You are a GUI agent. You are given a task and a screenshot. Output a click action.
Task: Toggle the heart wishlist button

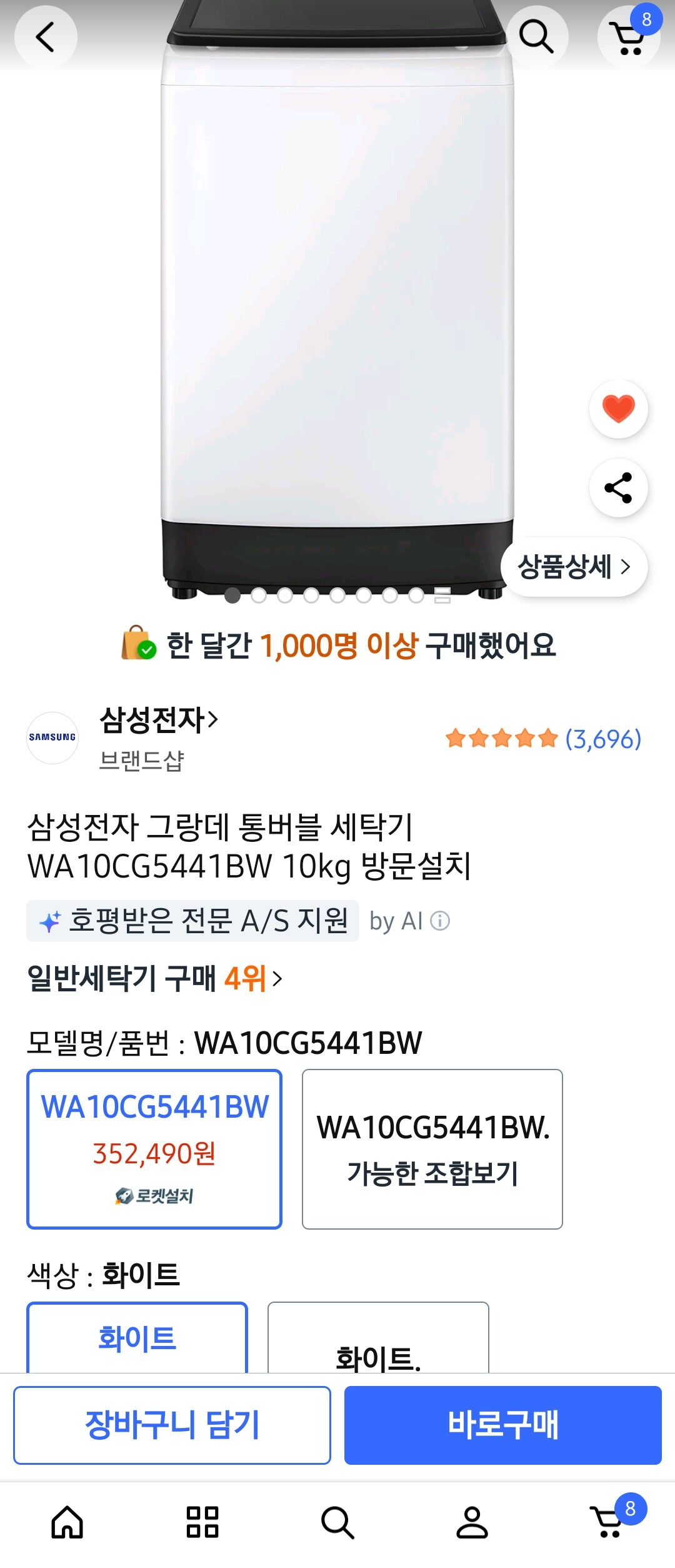(x=618, y=409)
